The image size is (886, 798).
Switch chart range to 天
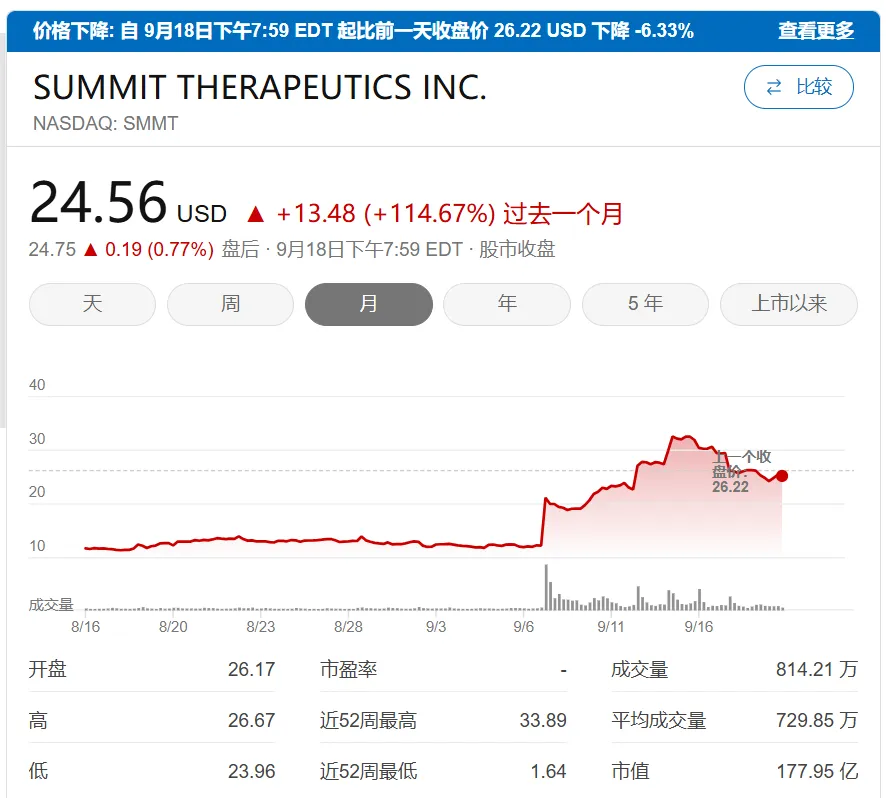point(92,304)
